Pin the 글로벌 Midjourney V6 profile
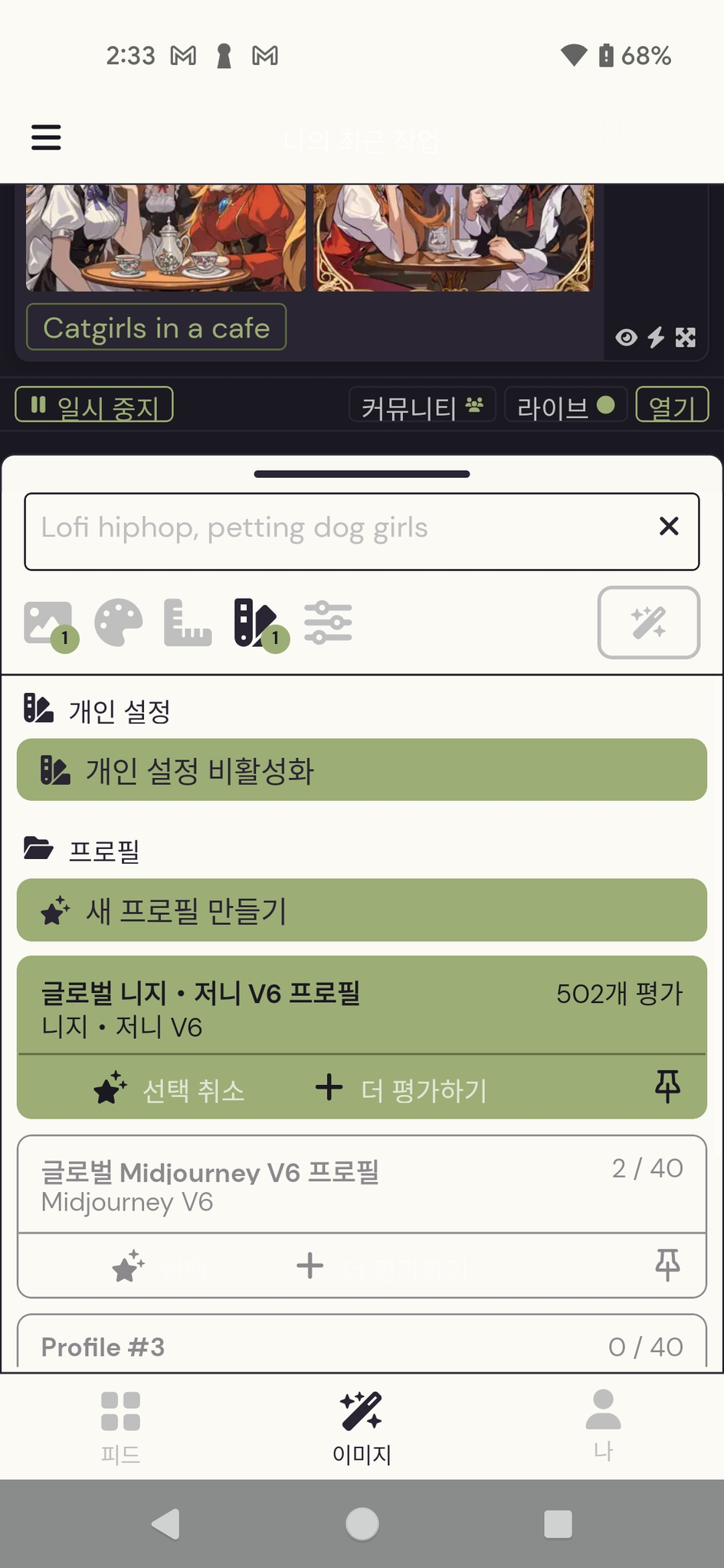 (x=667, y=1264)
